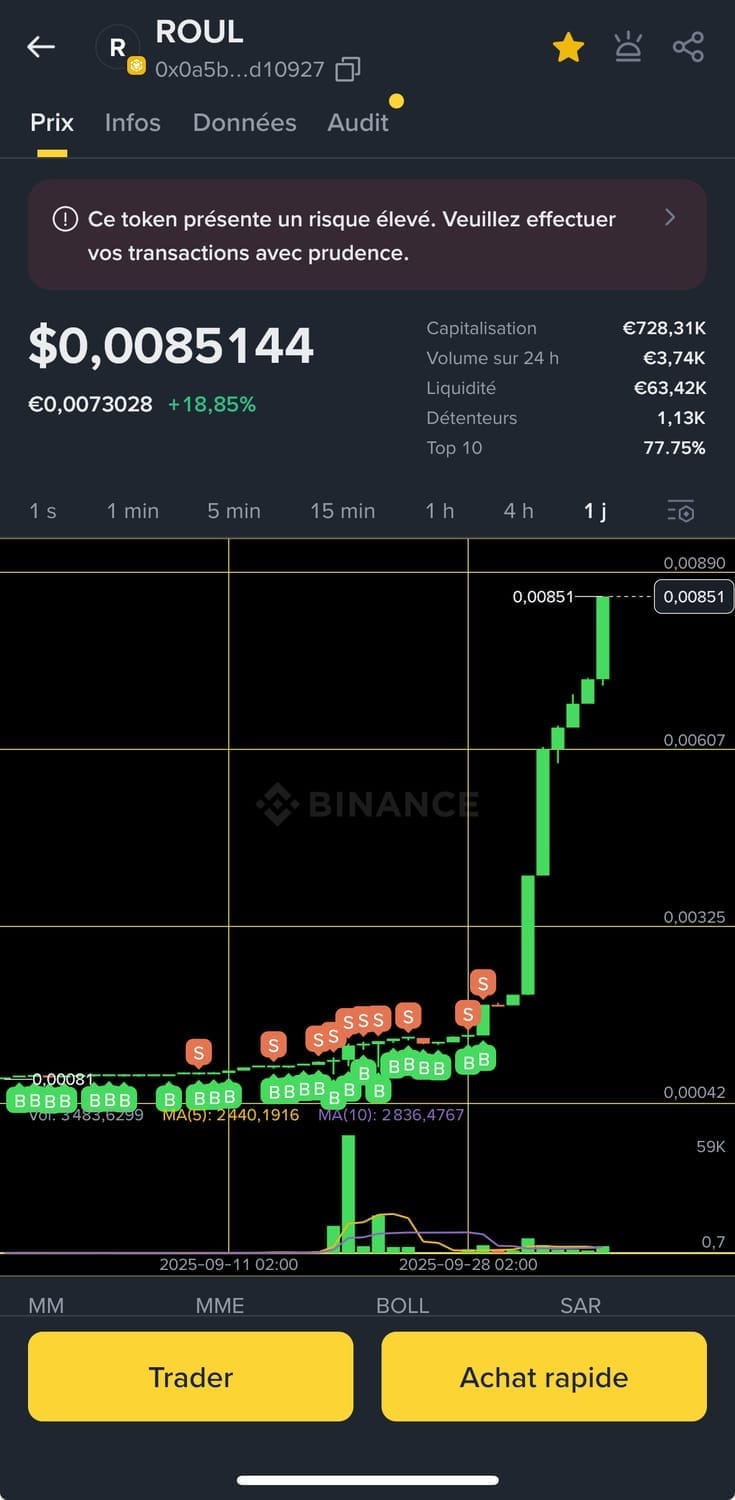Choose the 15 min chart interval
Image resolution: width=735 pixels, height=1500 pixels.
343,511
